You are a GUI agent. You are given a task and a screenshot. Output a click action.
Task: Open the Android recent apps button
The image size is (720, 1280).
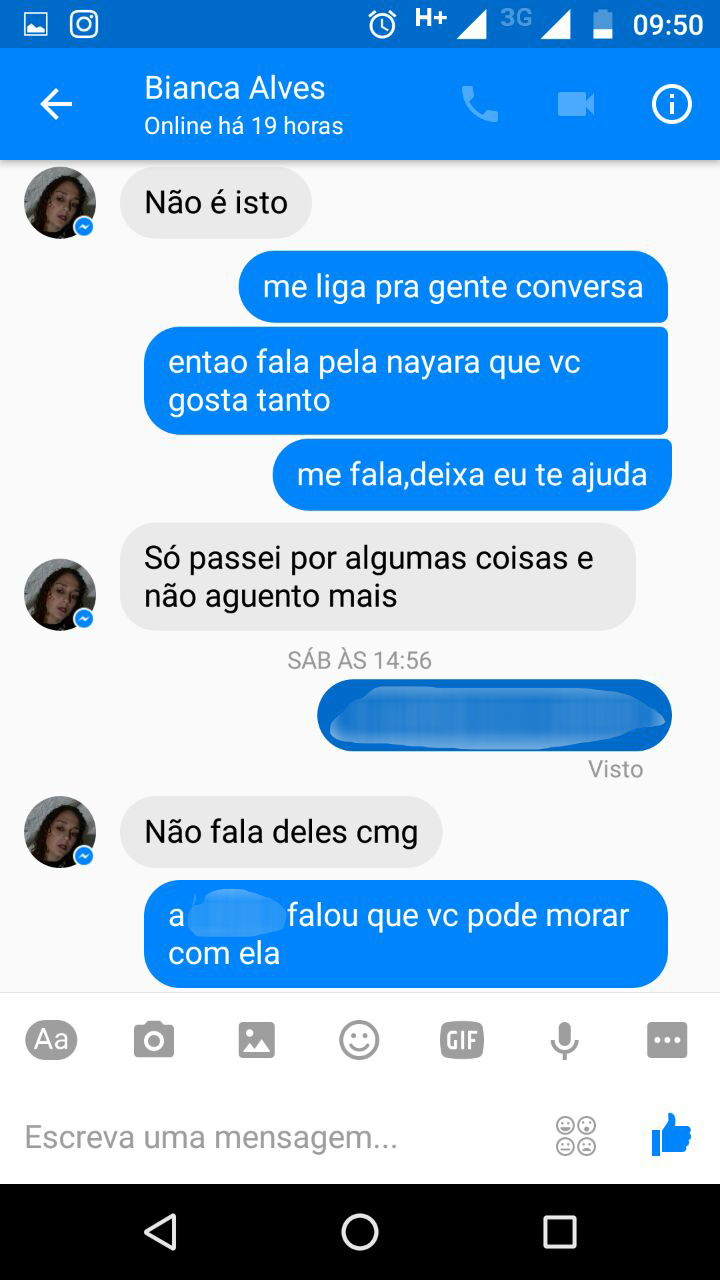[560, 1232]
